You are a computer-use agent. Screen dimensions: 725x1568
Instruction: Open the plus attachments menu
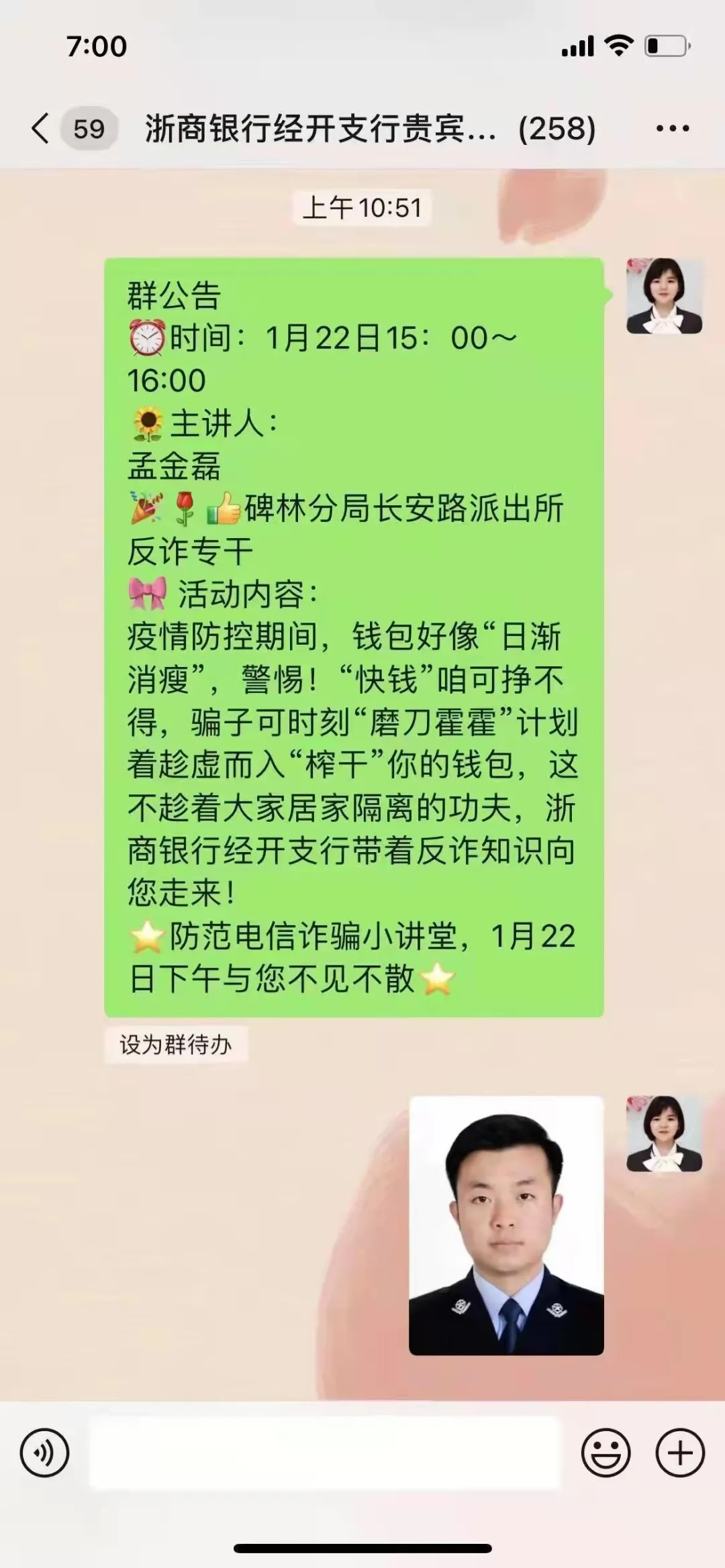[x=679, y=1453]
